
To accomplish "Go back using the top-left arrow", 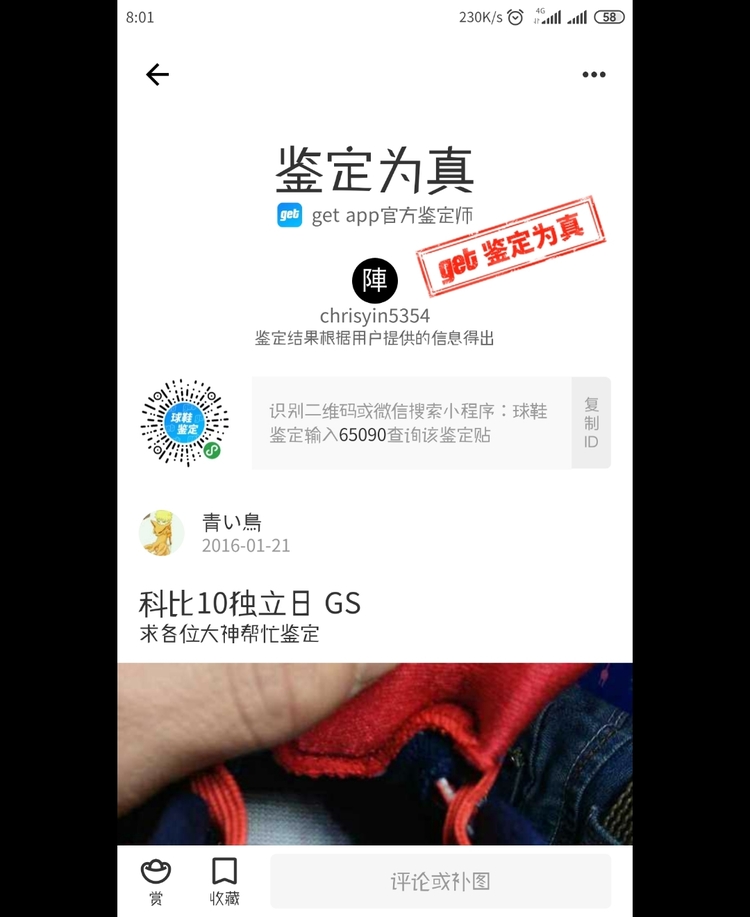I will [157, 75].
